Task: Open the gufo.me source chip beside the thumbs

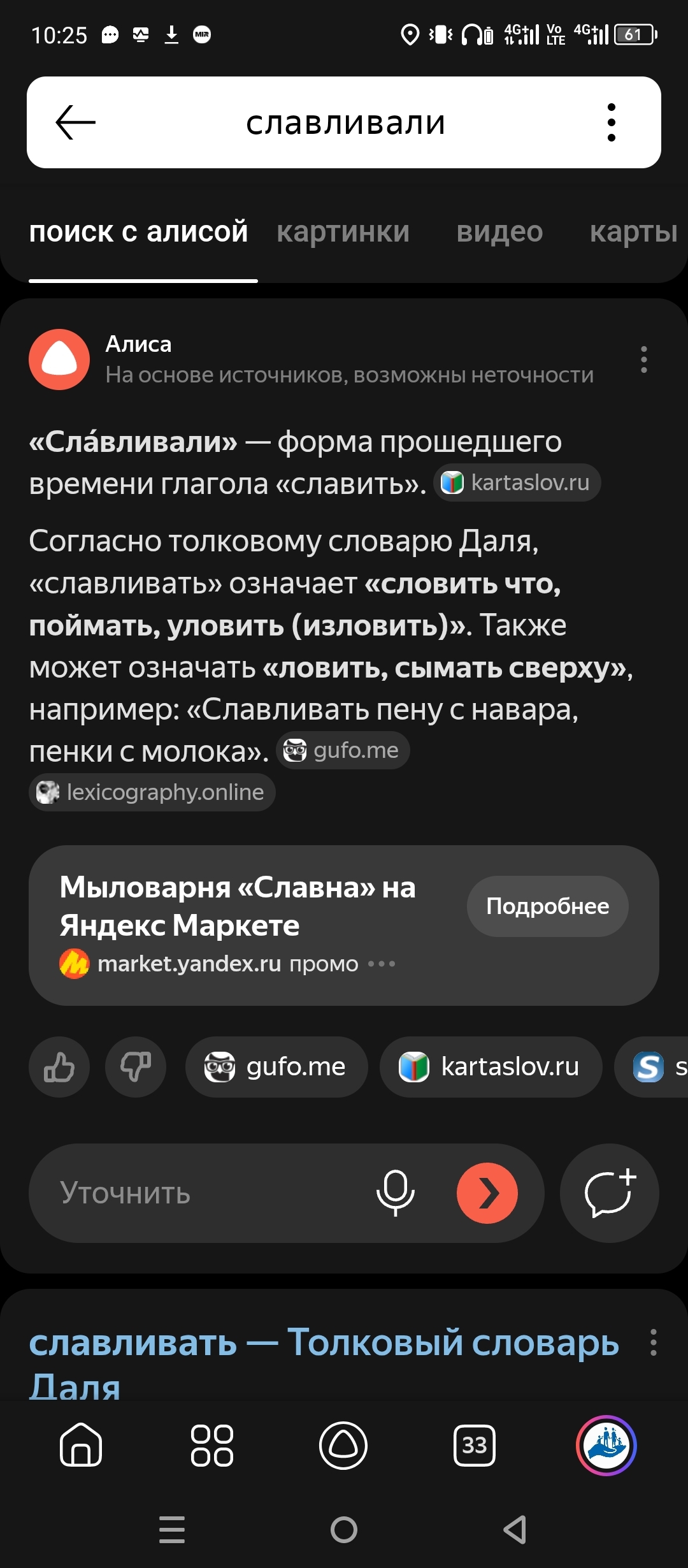Action: (276, 1067)
